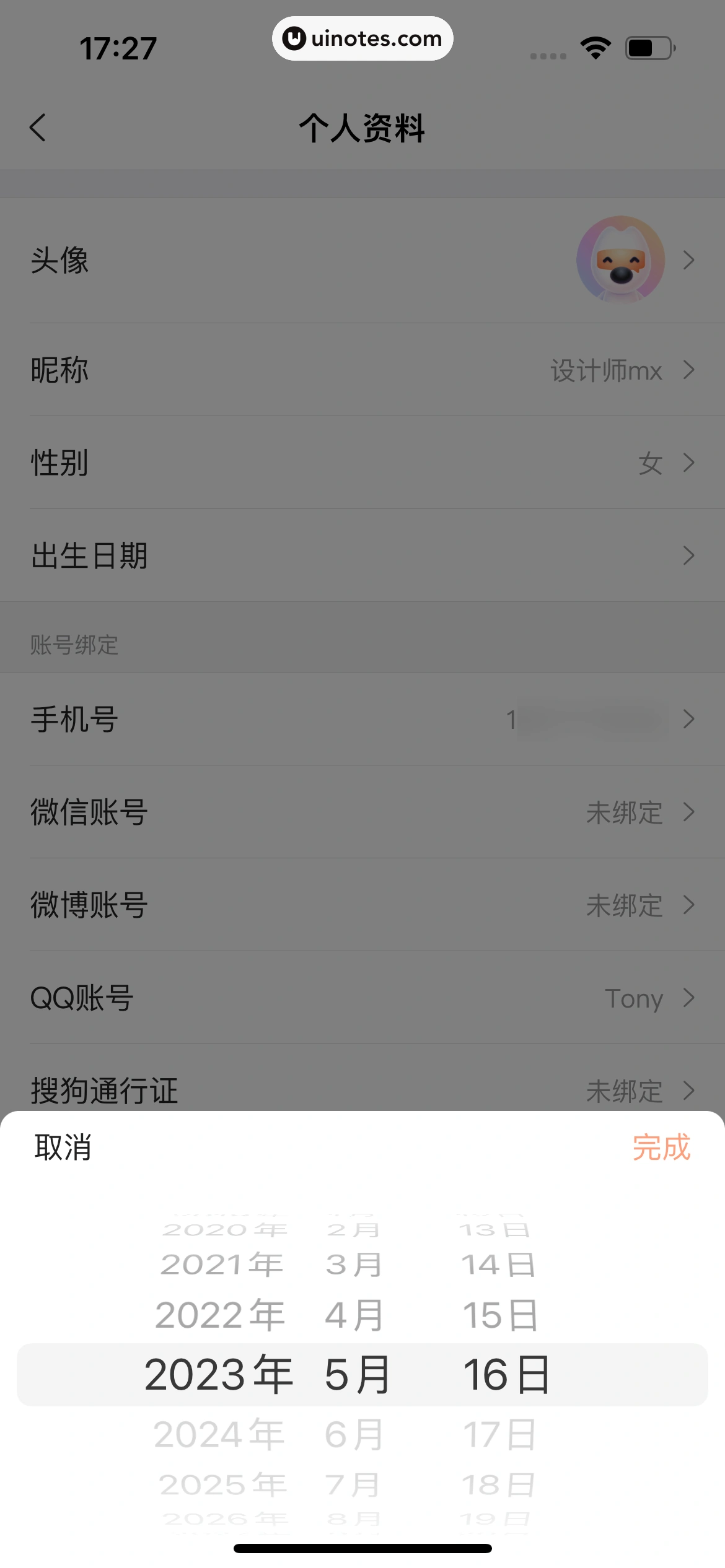Tap 取消 to dismiss the date picker
This screenshot has width=725, height=1568.
(63, 1148)
